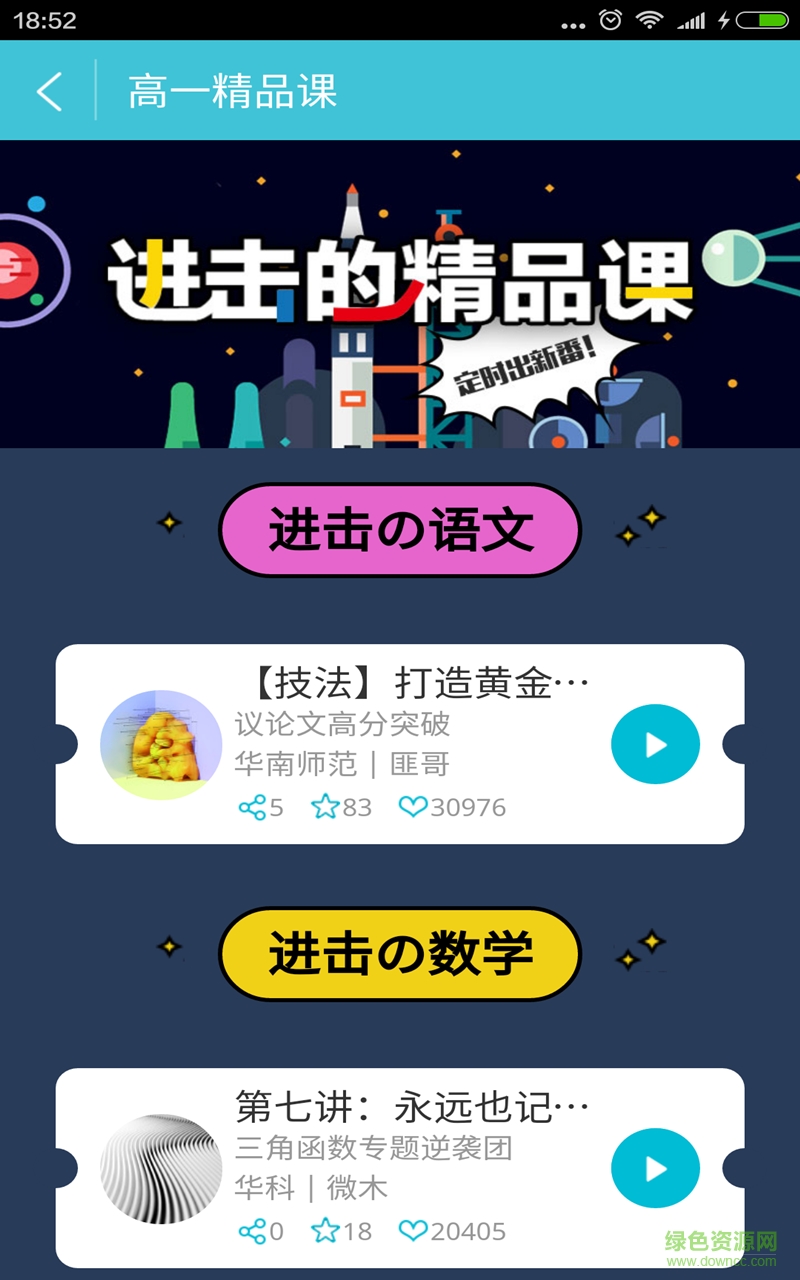Like the 议论文高分突破 course with the heart

click(412, 807)
